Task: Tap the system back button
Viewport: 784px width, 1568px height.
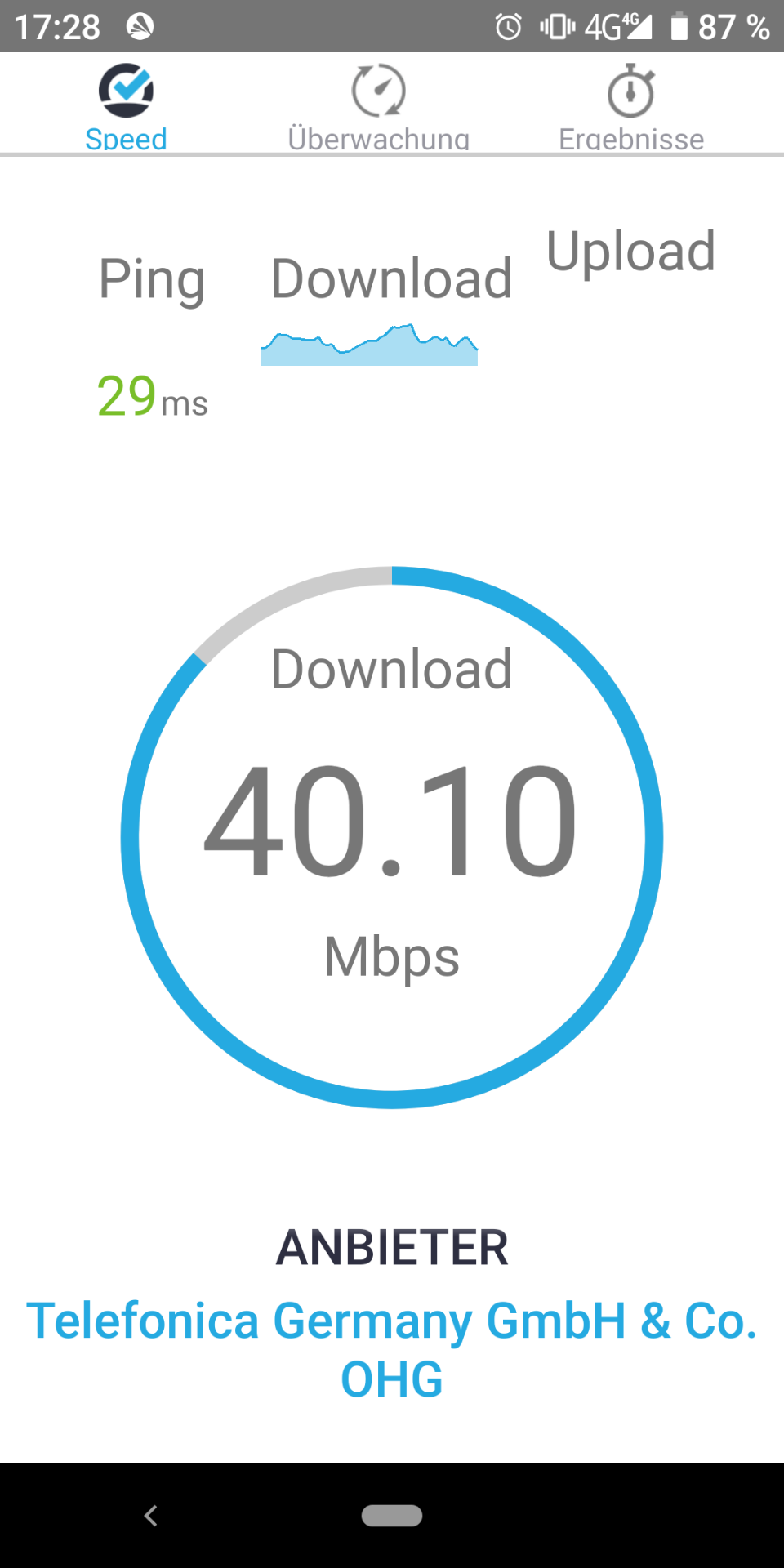Action: (150, 1516)
